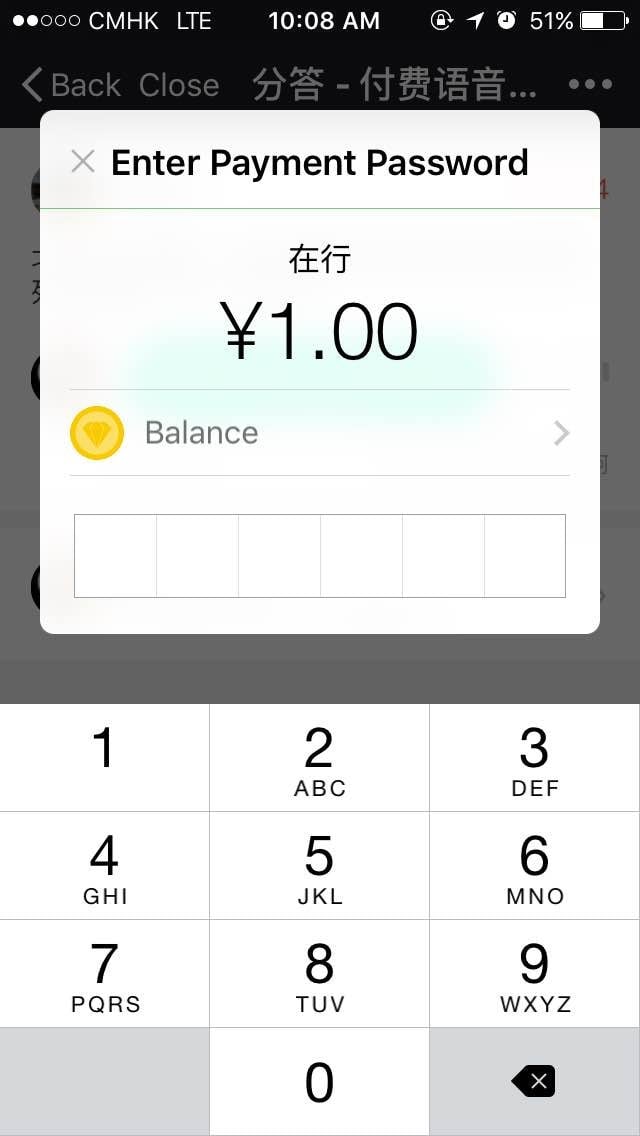Enter digit 6 on the keypad
Screen dimensions: 640x1136
[535, 866]
